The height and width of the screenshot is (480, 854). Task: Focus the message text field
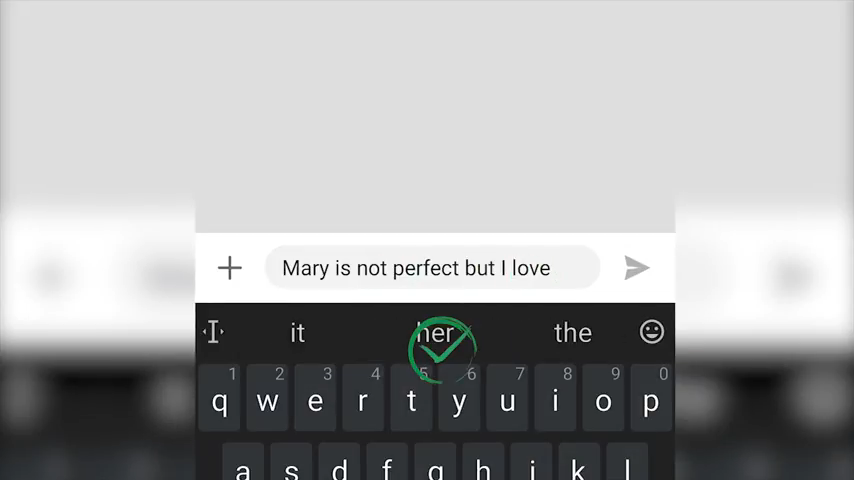[x=432, y=268]
